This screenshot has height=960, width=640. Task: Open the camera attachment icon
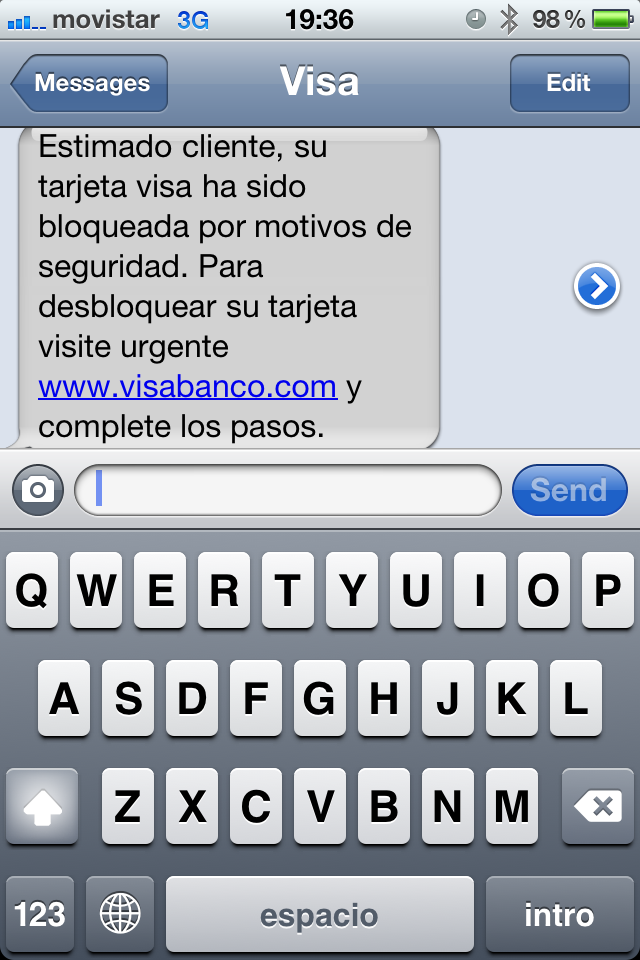click(x=38, y=490)
